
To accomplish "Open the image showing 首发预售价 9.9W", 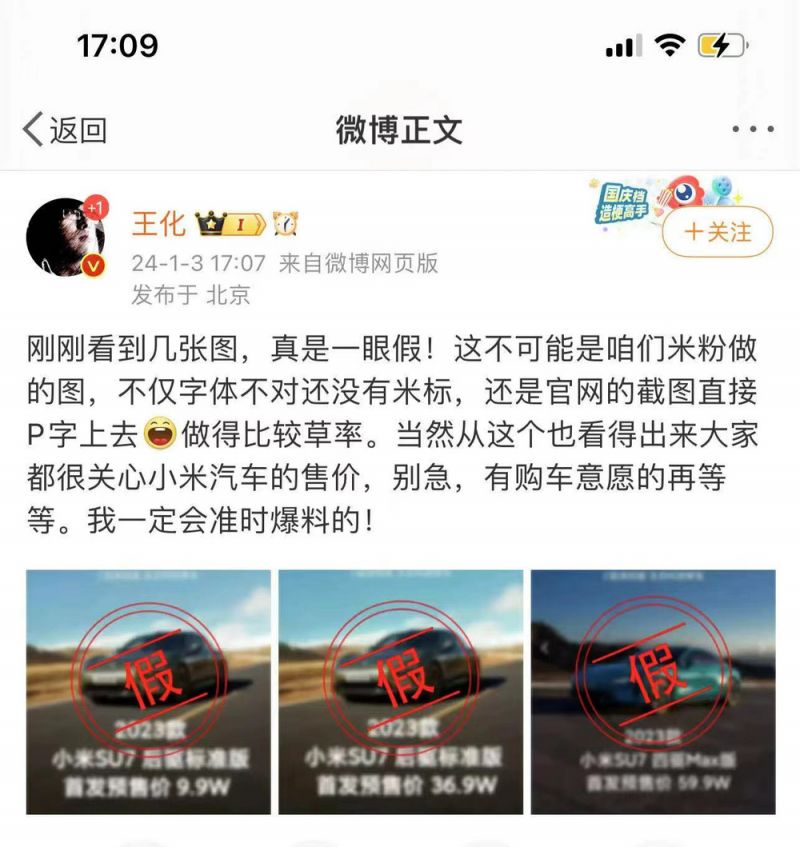I will pos(149,692).
